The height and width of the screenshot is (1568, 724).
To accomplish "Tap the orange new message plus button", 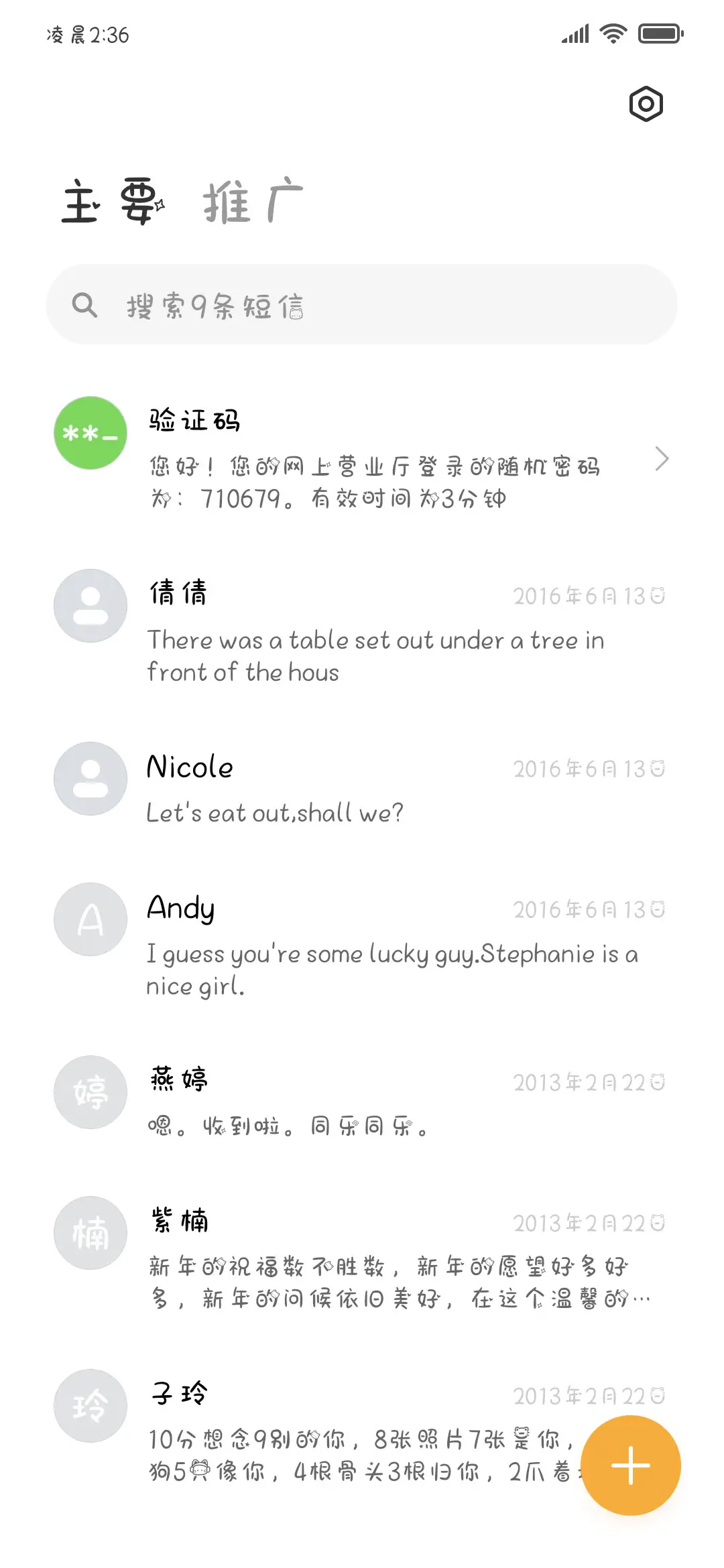I will [x=630, y=1465].
